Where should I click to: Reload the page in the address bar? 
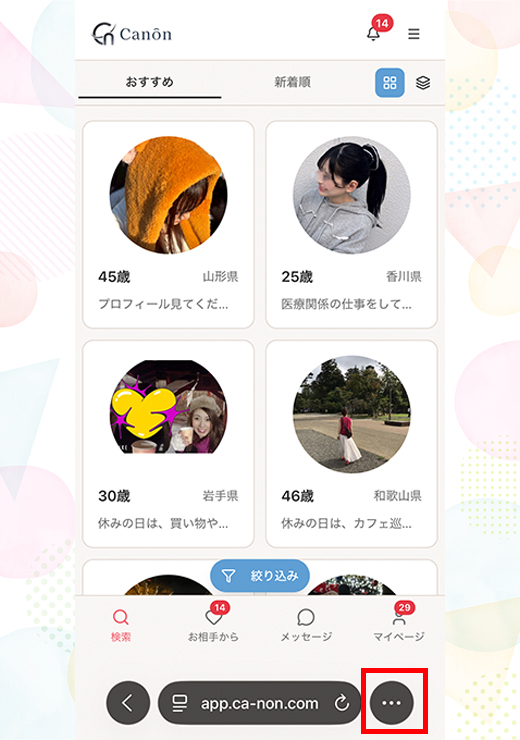pyautogui.click(x=342, y=703)
